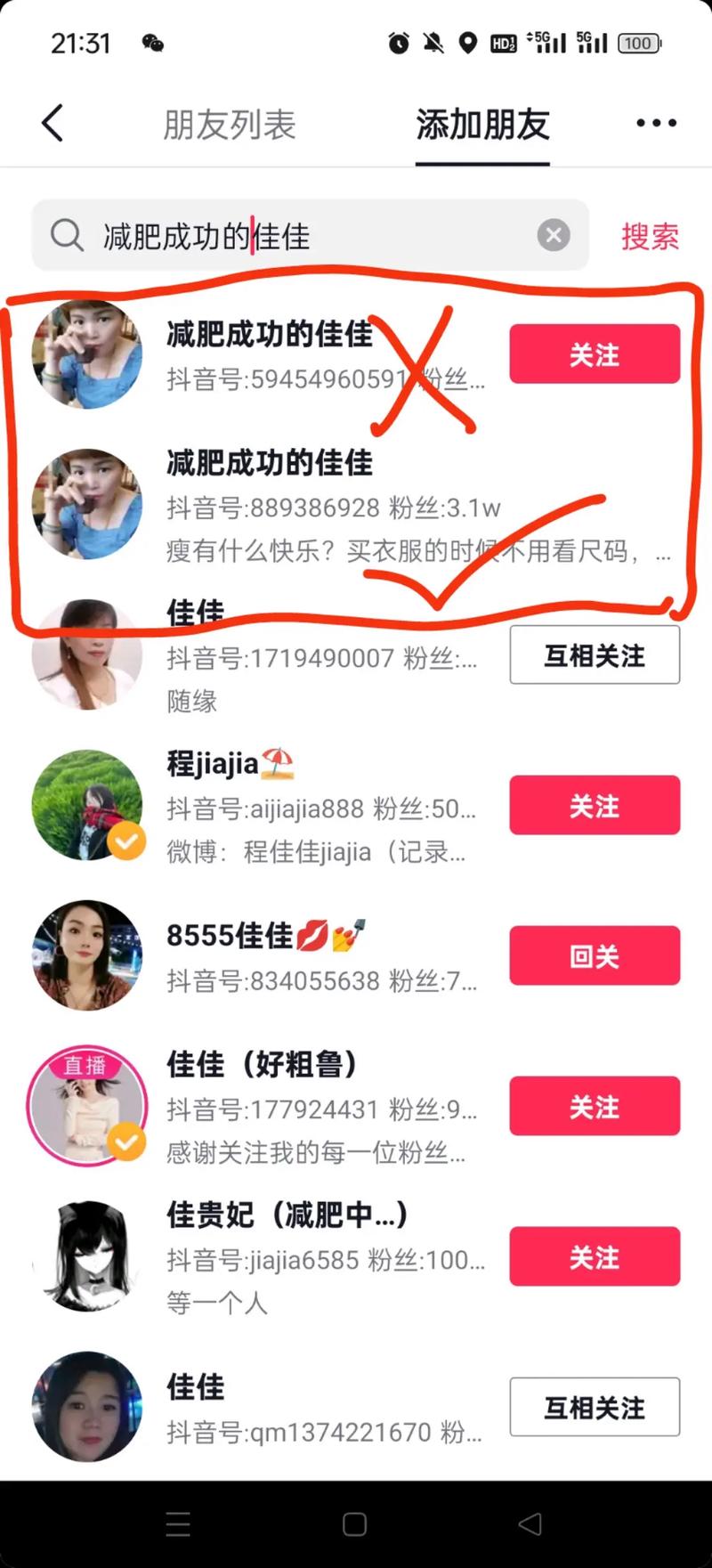
Task: Go back using the top-left arrow
Action: coord(53,123)
